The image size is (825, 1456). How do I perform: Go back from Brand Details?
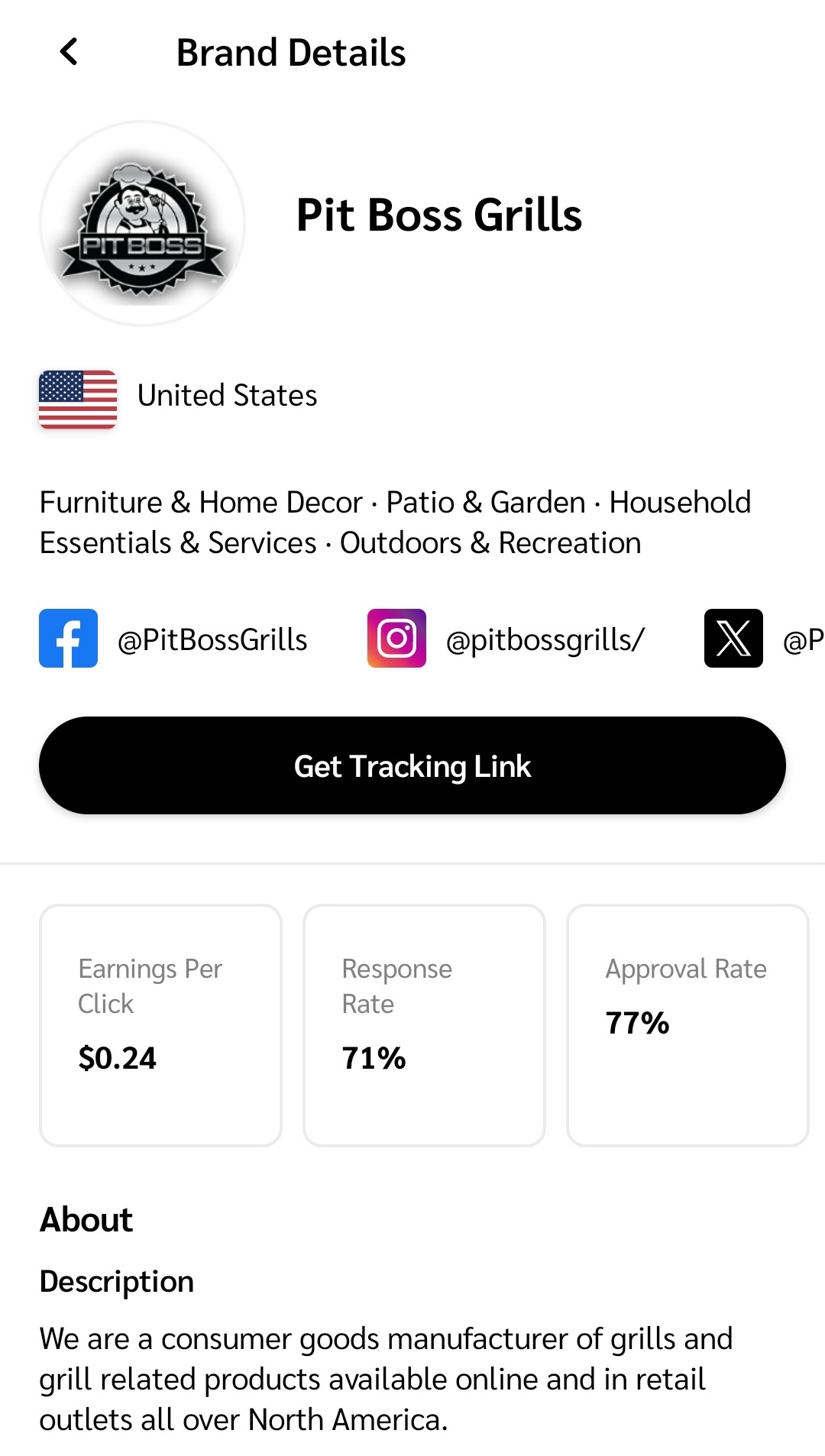point(69,52)
